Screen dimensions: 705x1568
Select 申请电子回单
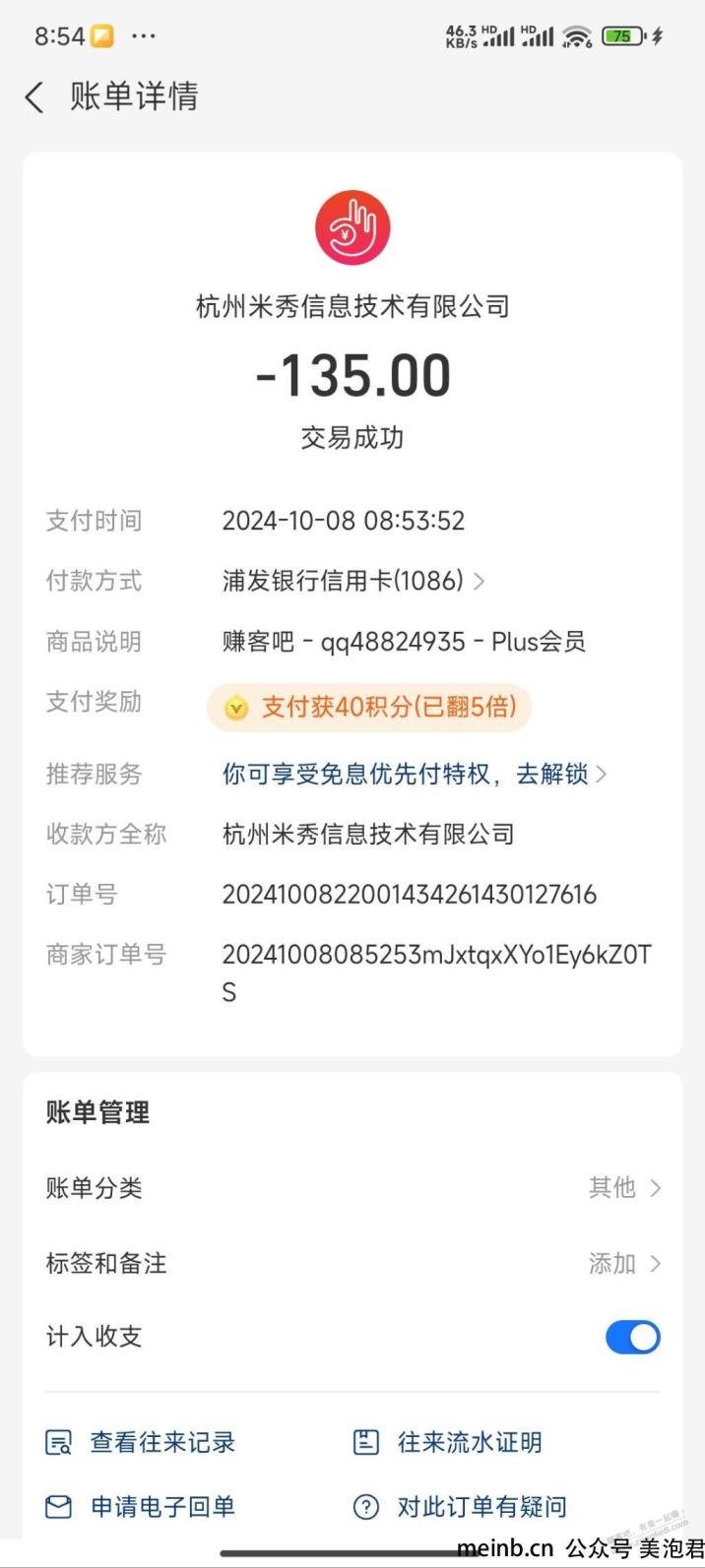point(141,1506)
